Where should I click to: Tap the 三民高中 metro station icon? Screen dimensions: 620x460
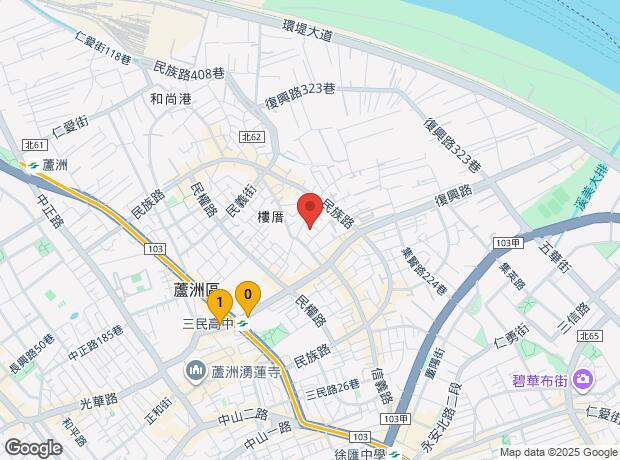click(x=244, y=324)
